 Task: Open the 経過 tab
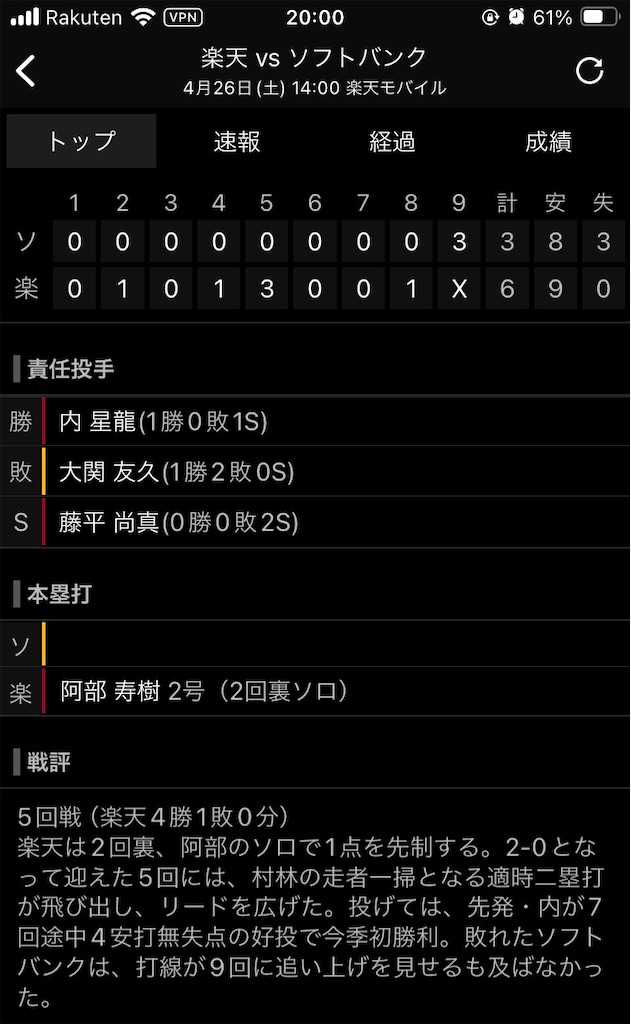[393, 142]
